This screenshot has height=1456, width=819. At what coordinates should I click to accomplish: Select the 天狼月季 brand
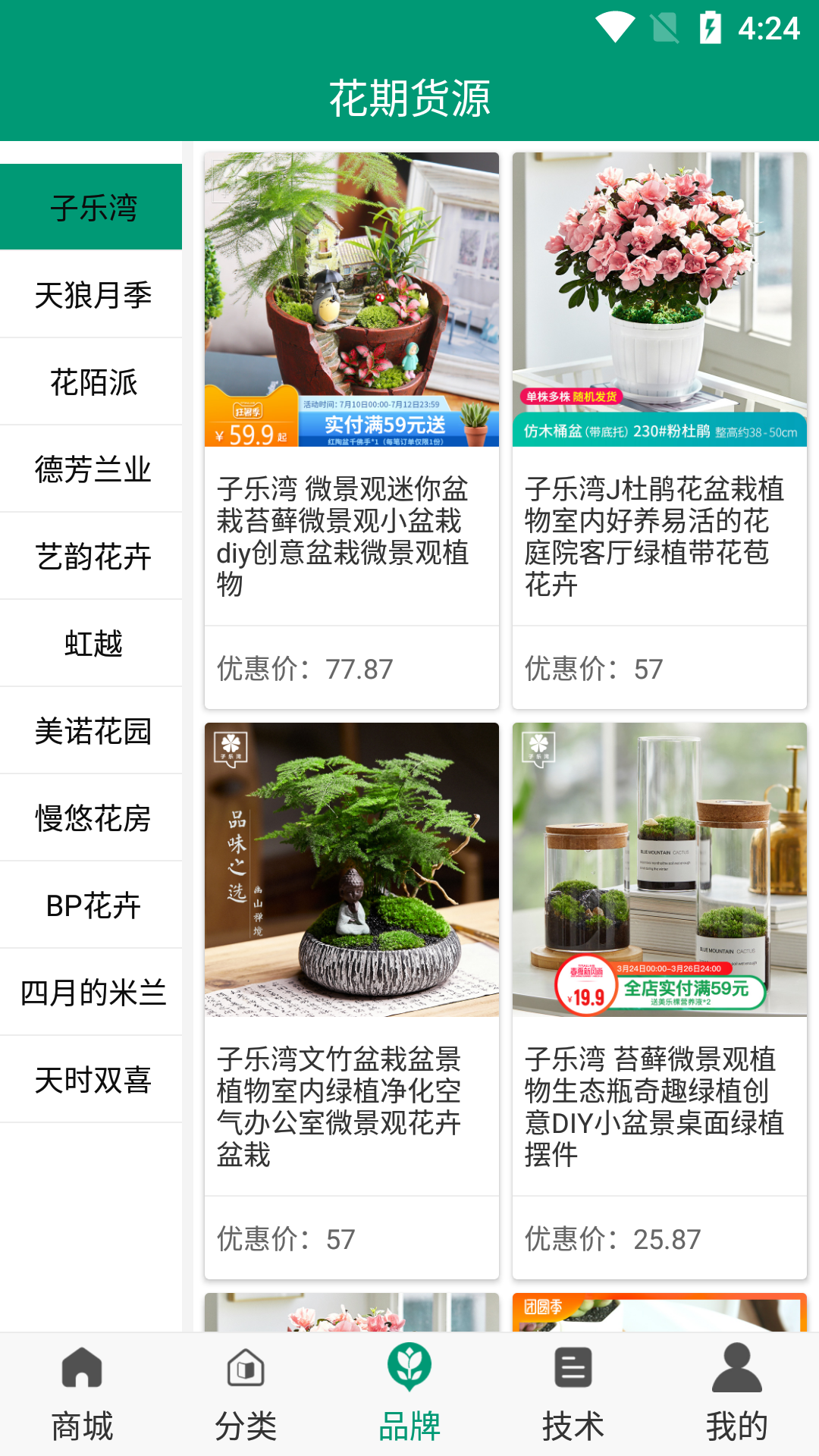[x=92, y=295]
